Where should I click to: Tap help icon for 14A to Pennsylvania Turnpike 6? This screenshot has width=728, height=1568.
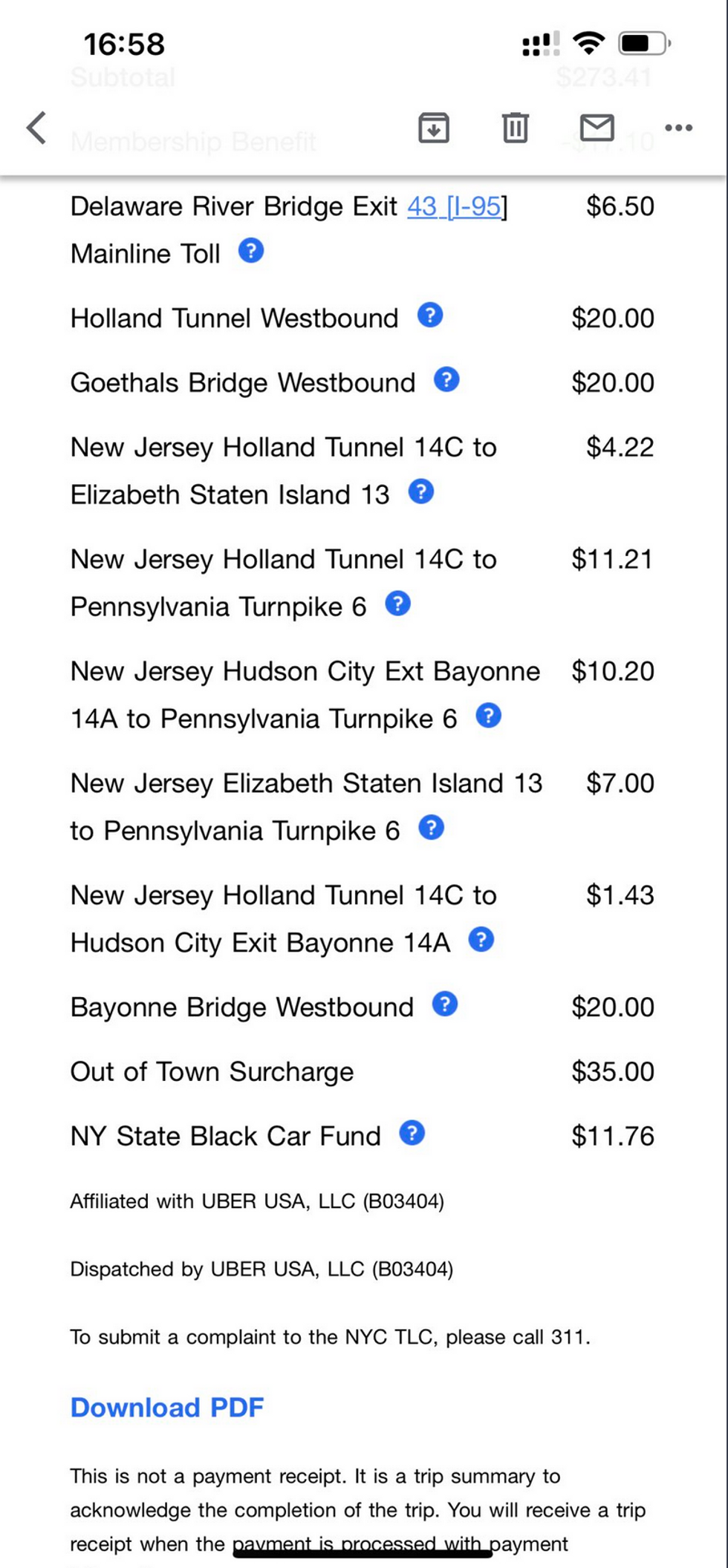(488, 716)
